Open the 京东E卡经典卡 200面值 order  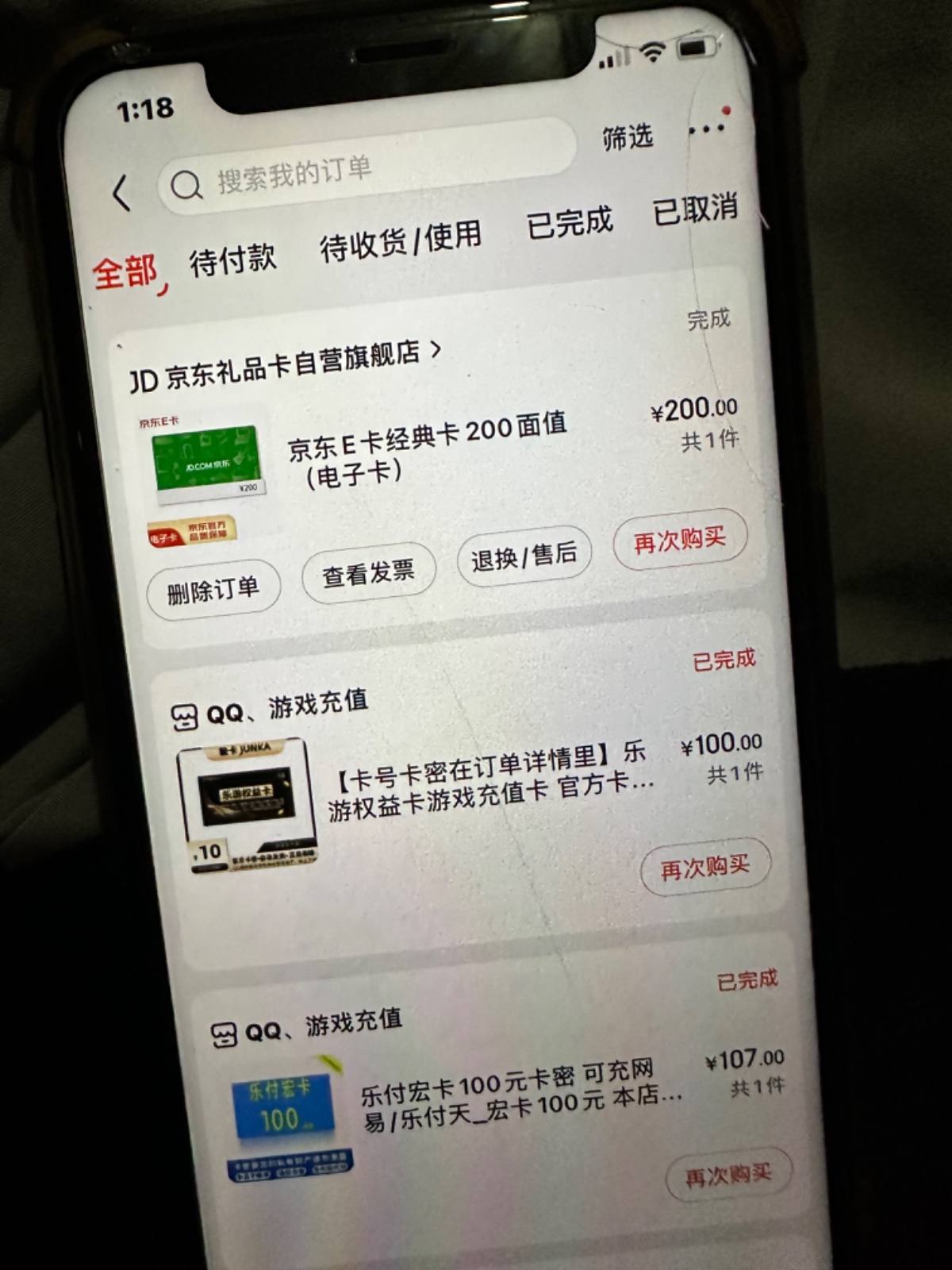click(x=427, y=448)
